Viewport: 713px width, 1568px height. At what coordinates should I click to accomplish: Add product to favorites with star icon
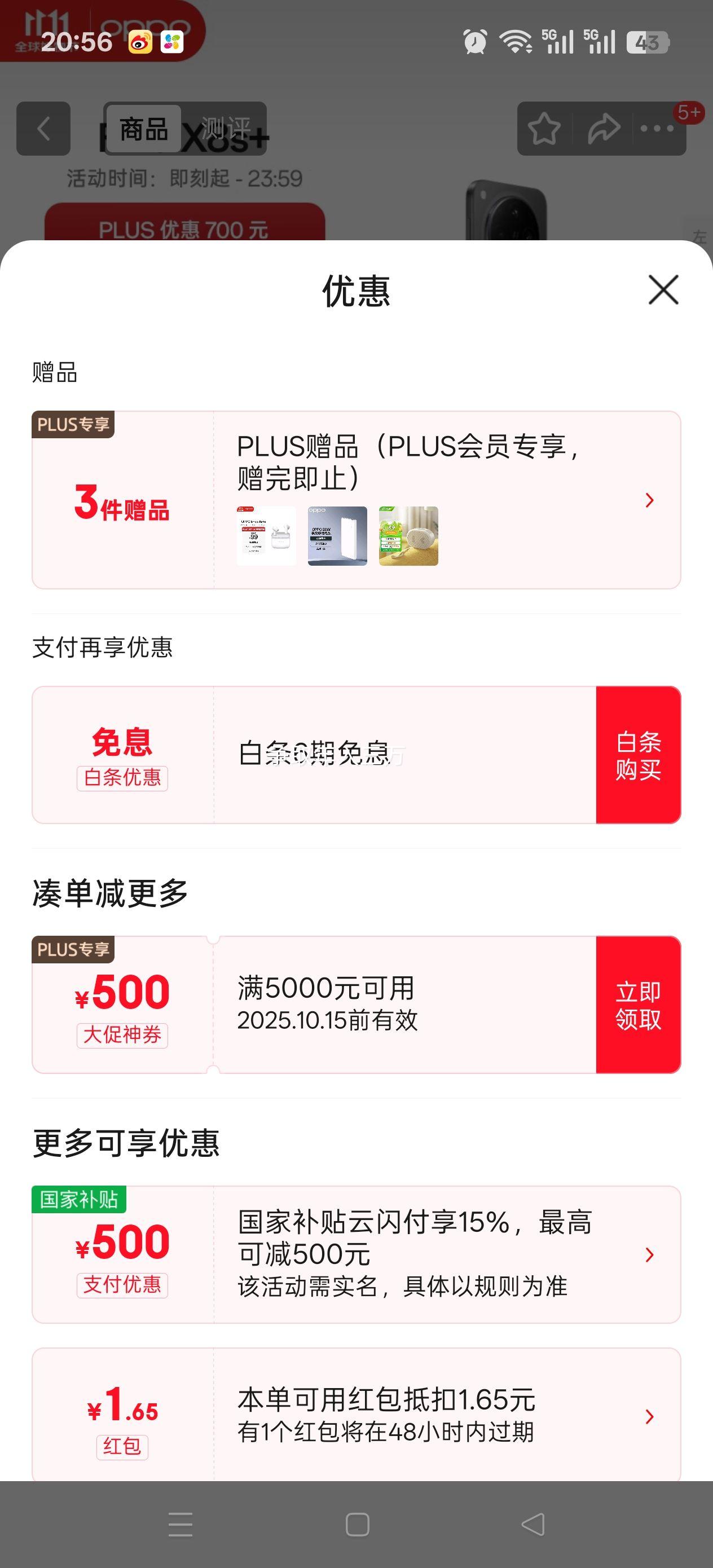pos(544,129)
